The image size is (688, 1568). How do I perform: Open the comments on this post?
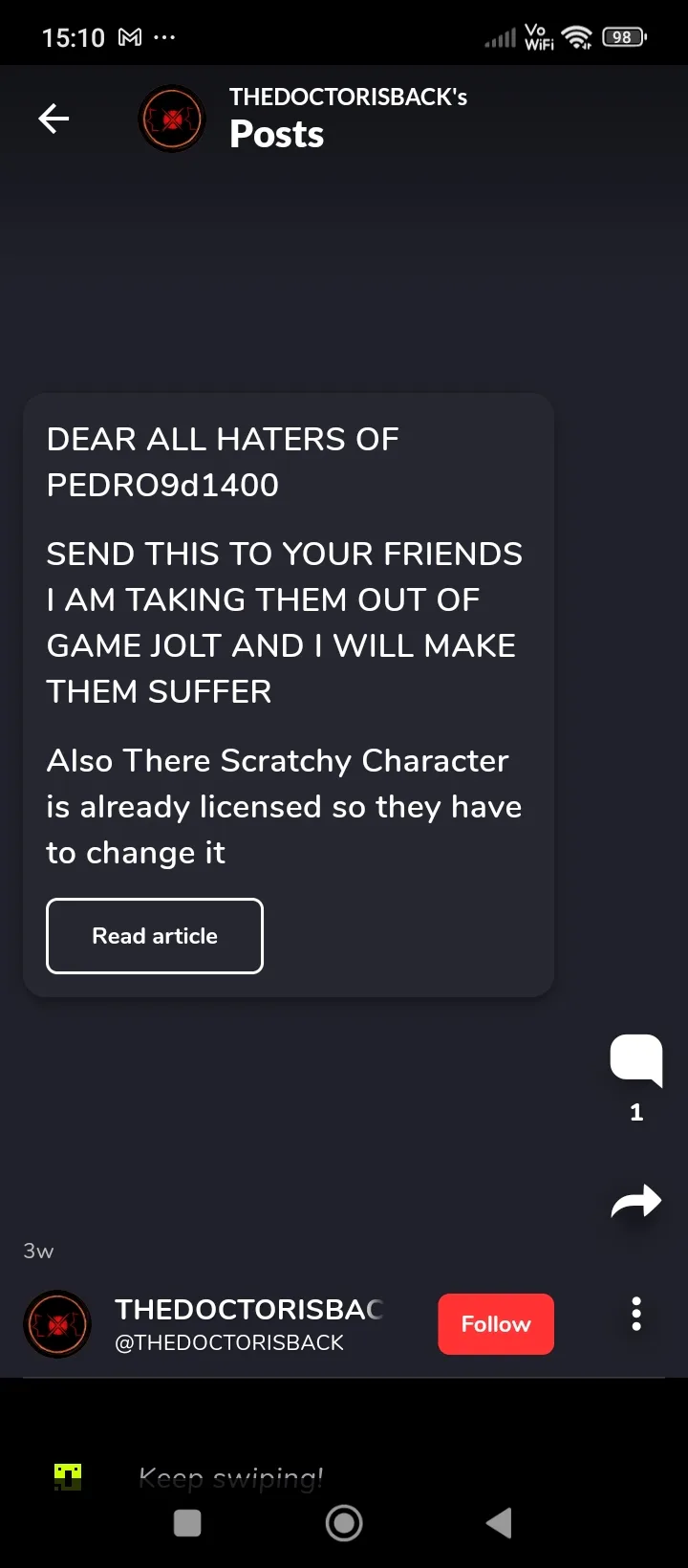coord(636,1061)
